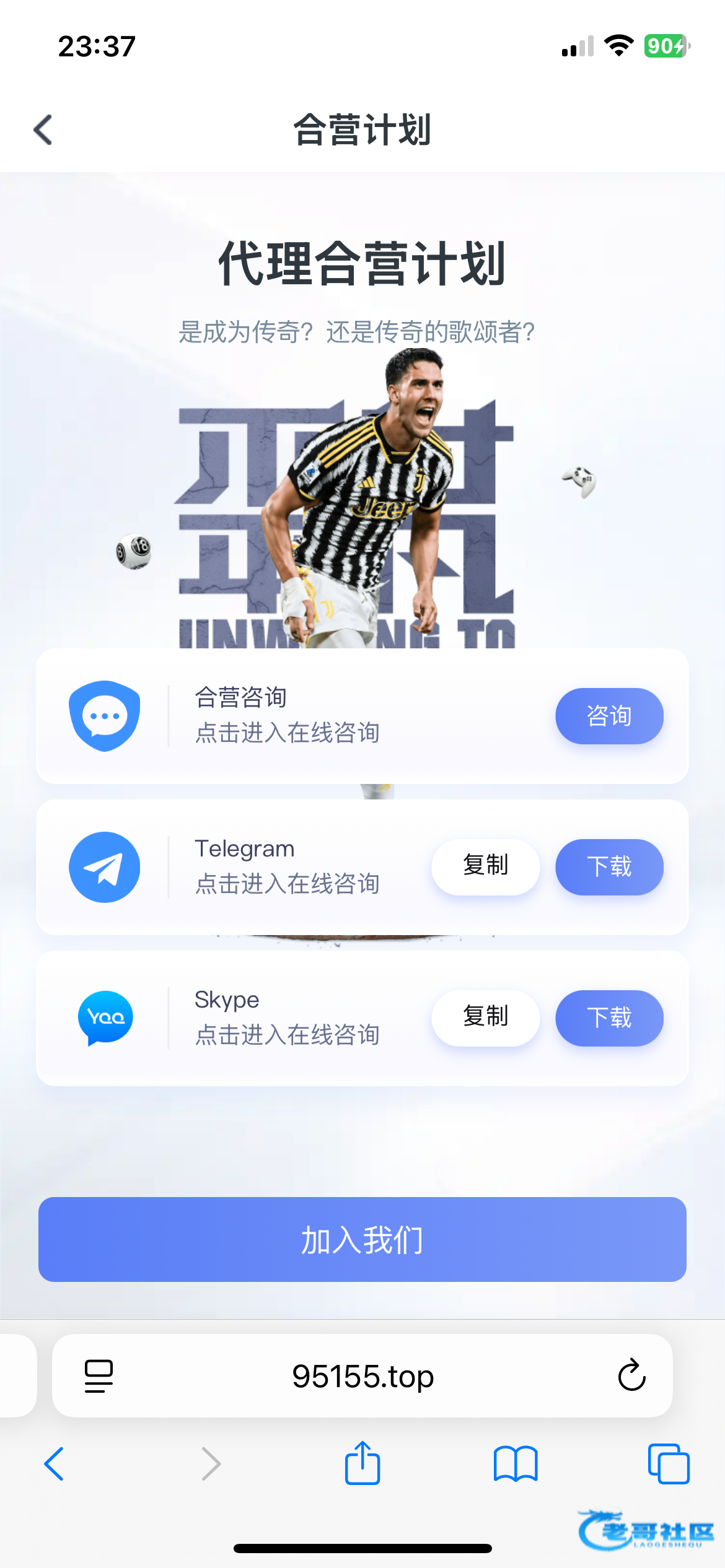Viewport: 725px width, 1568px height.
Task: Go back in Safari browser history
Action: pyautogui.click(x=55, y=1464)
